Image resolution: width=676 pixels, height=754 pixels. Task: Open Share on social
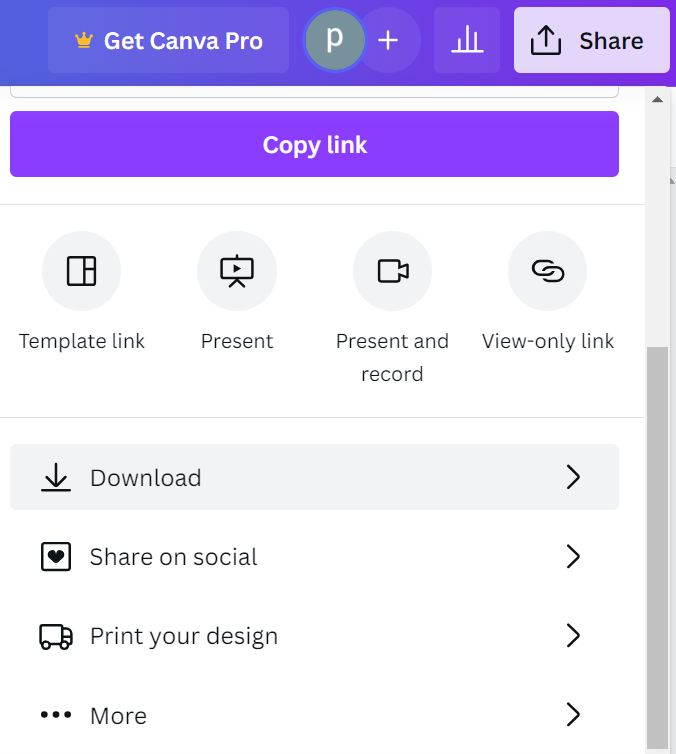(314, 557)
